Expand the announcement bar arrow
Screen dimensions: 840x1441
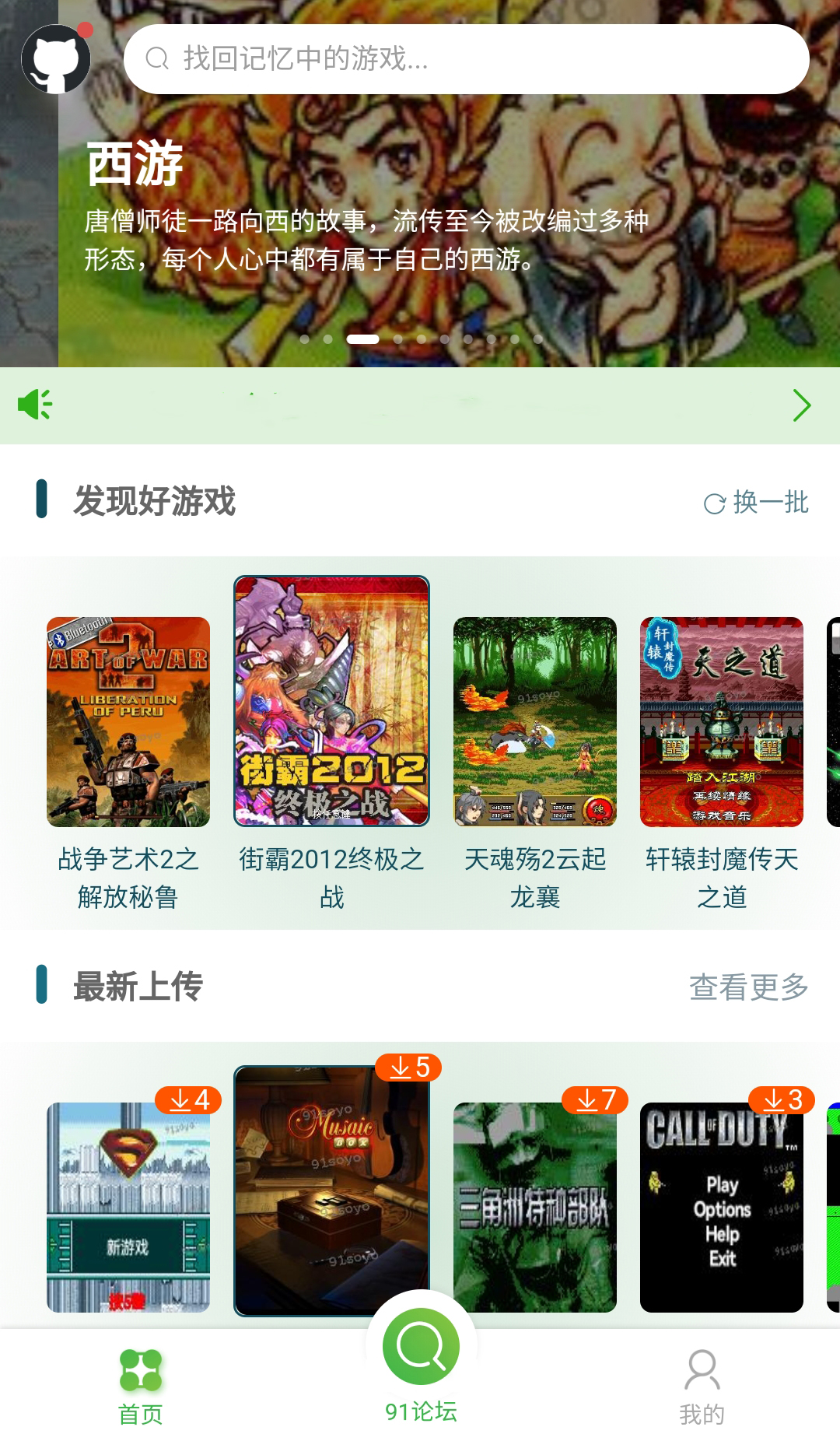[x=801, y=405]
